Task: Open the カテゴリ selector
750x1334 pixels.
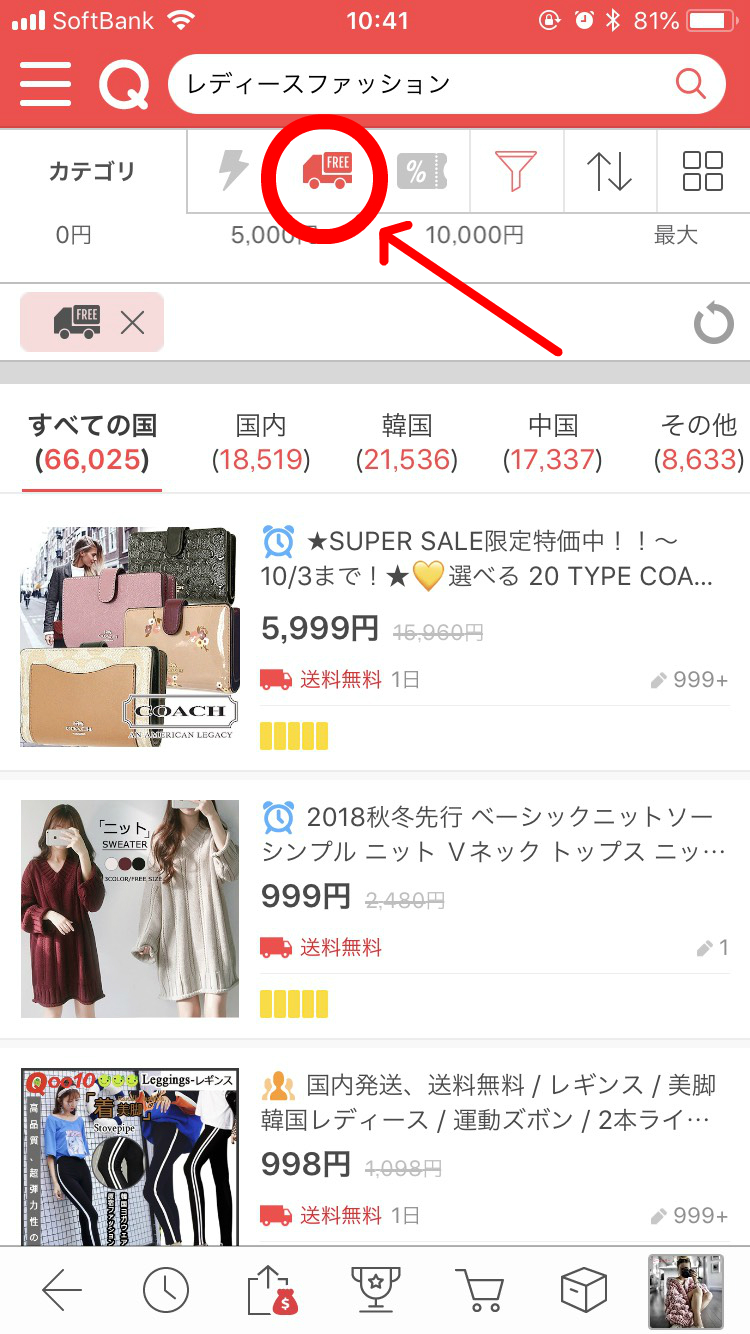Action: pyautogui.click(x=92, y=171)
